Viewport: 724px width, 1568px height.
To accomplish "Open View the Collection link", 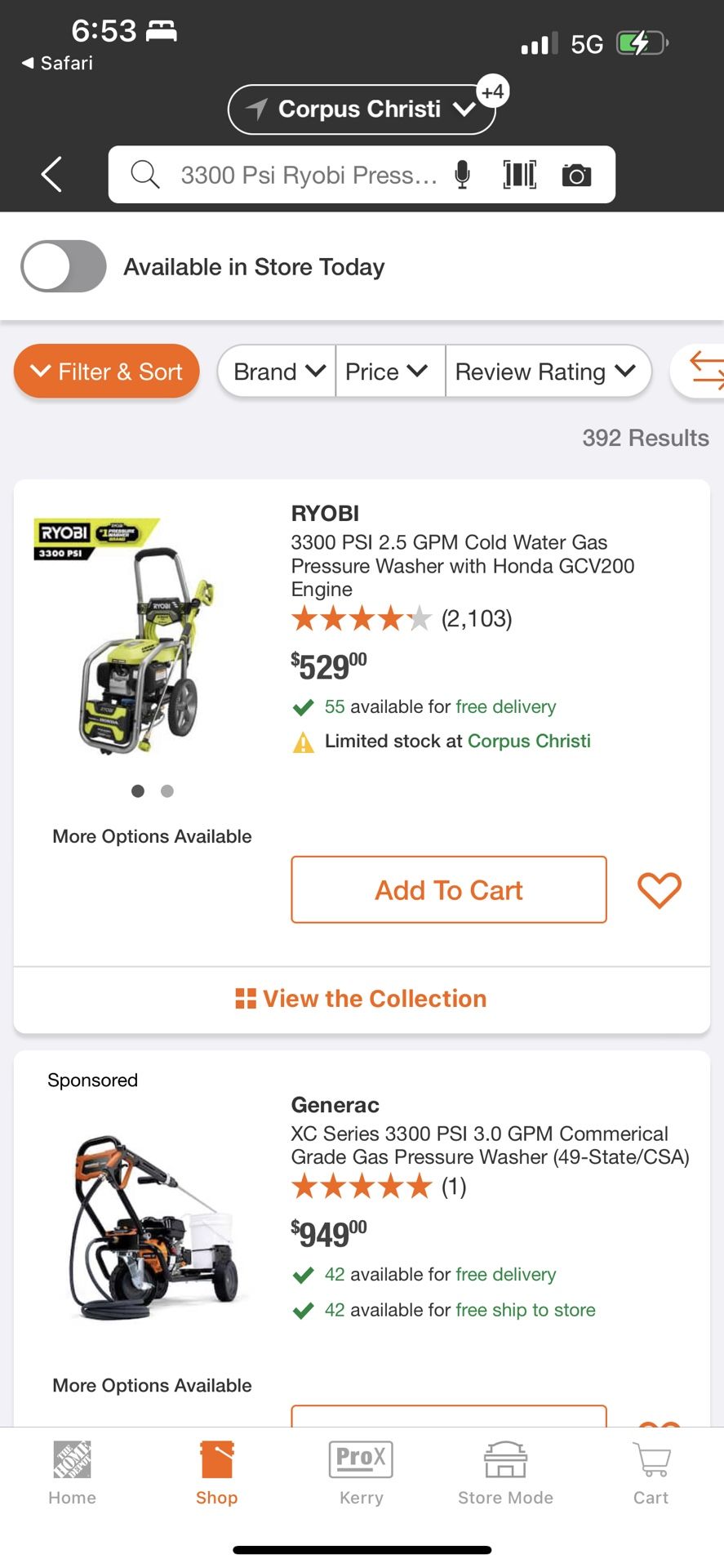I will click(x=362, y=998).
